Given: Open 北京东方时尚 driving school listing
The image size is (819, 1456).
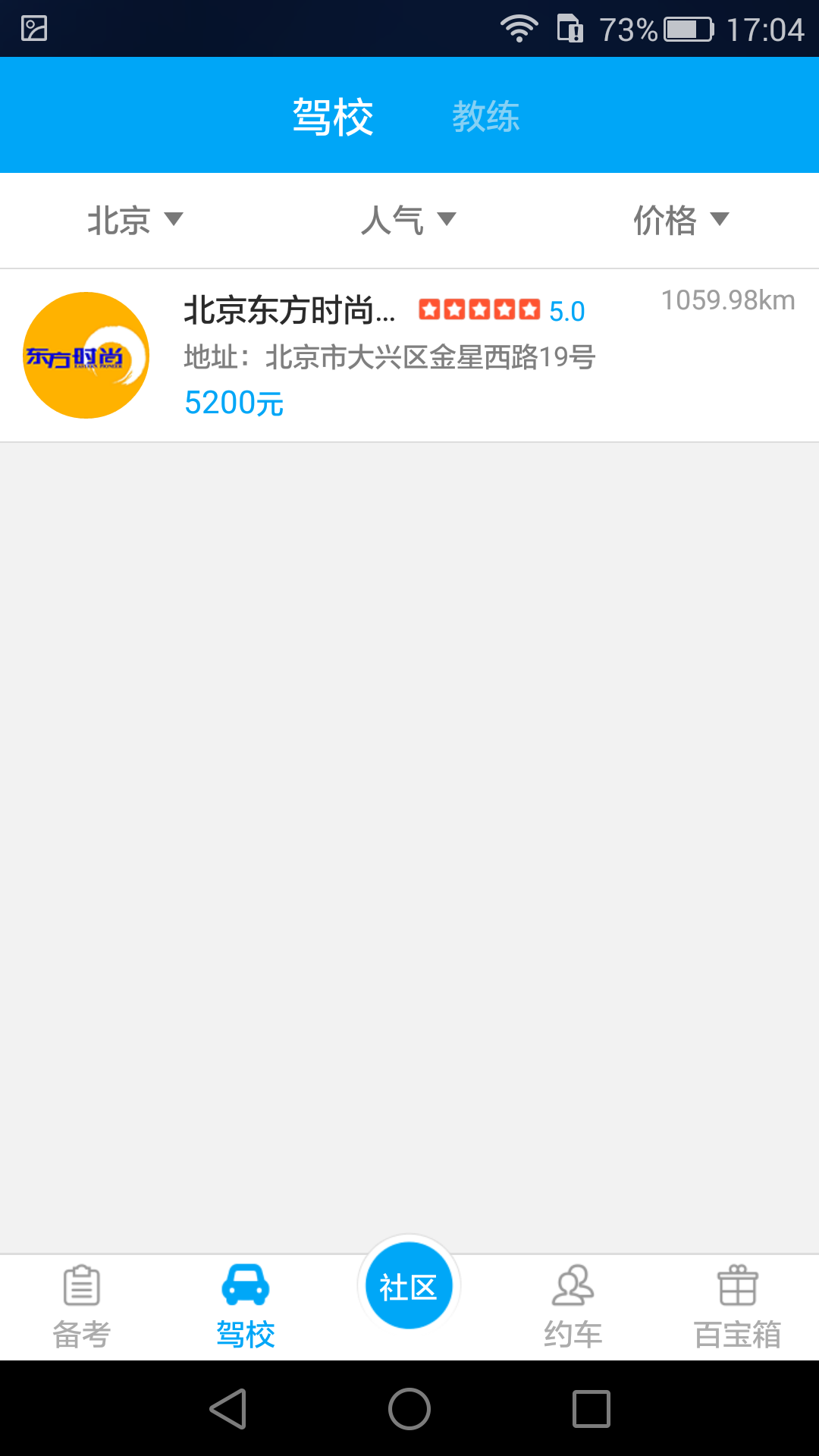Looking at the screenshot, I should click(409, 355).
